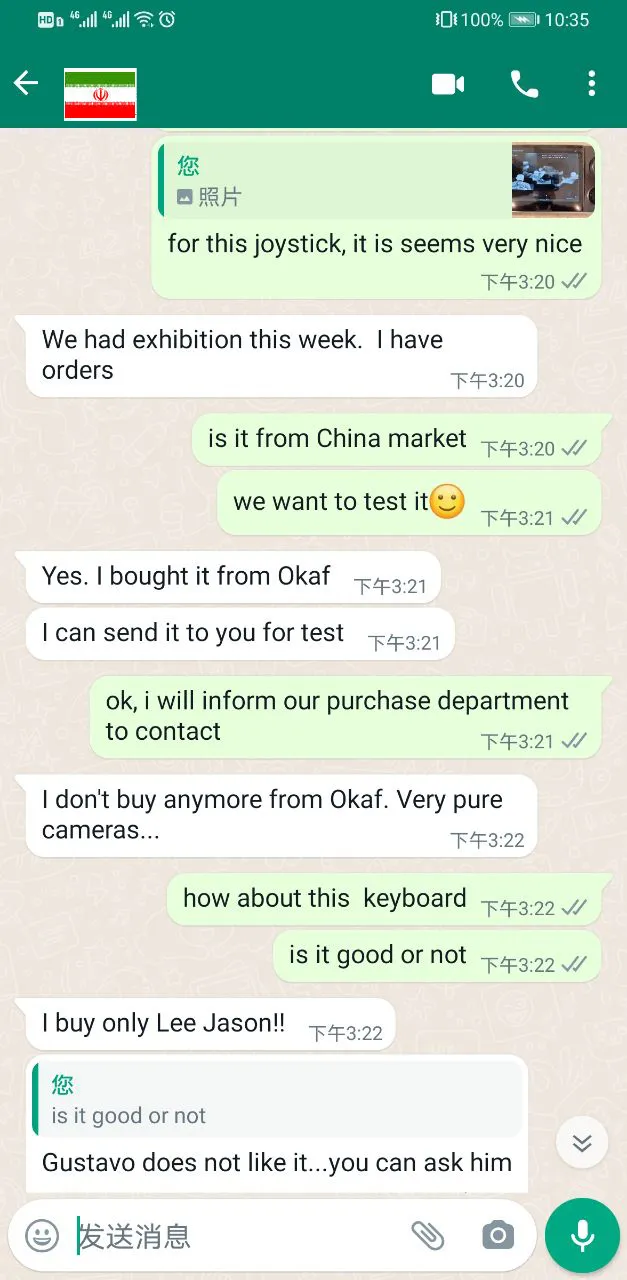Screen dimensions: 627x1280
Task: Jump to the latest messages
Action: click(x=582, y=1143)
